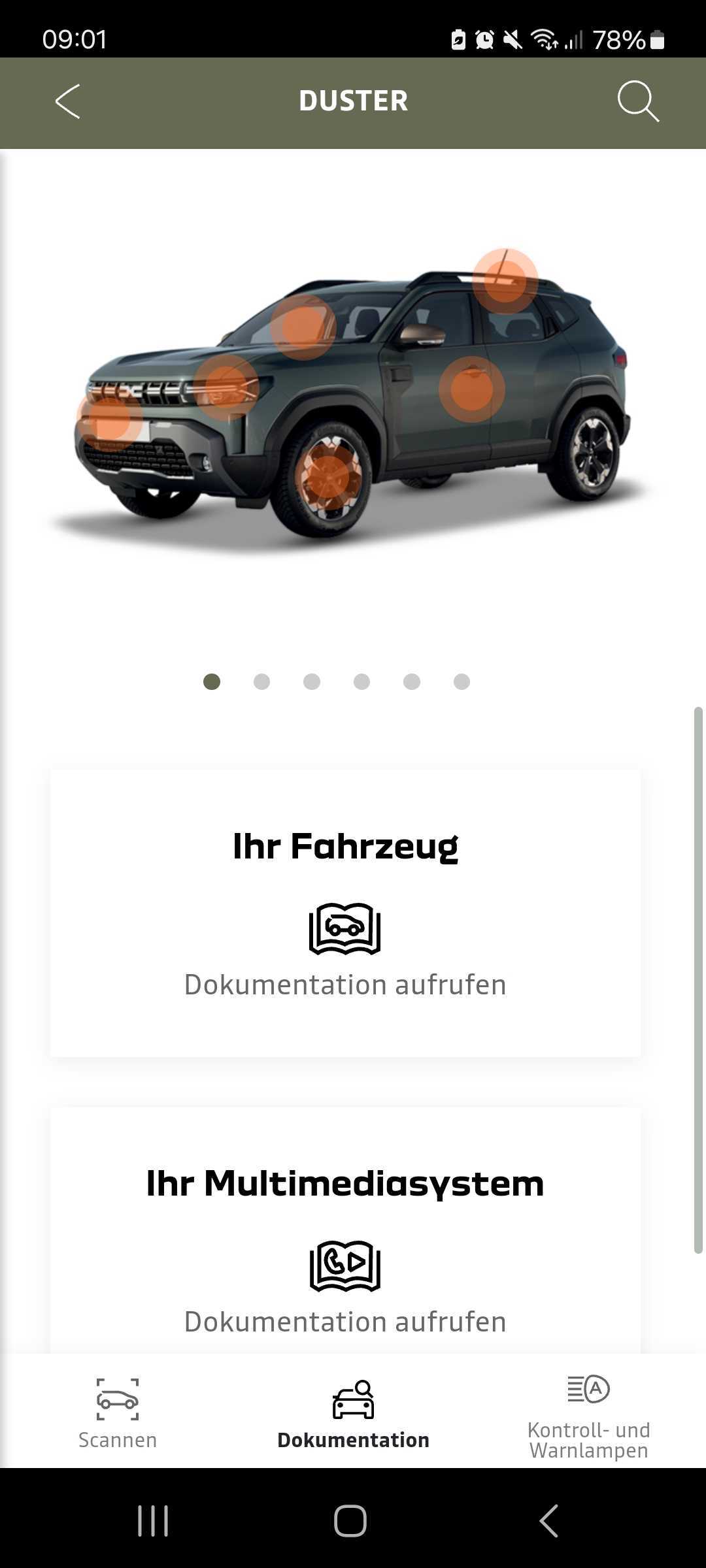706x1568 pixels.
Task: Tap the door handle hotspot
Action: pos(471,389)
